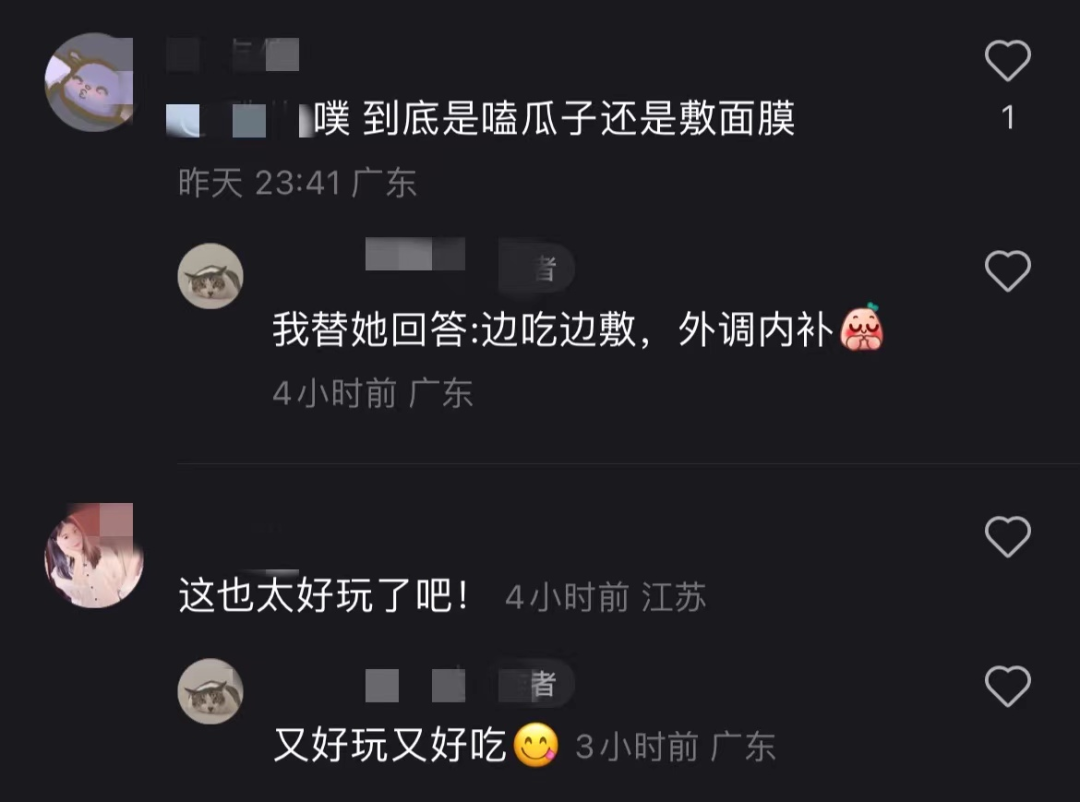The width and height of the screenshot is (1080, 802).
Task: Like the comment 这也太好玩了吧
Action: 1007,538
